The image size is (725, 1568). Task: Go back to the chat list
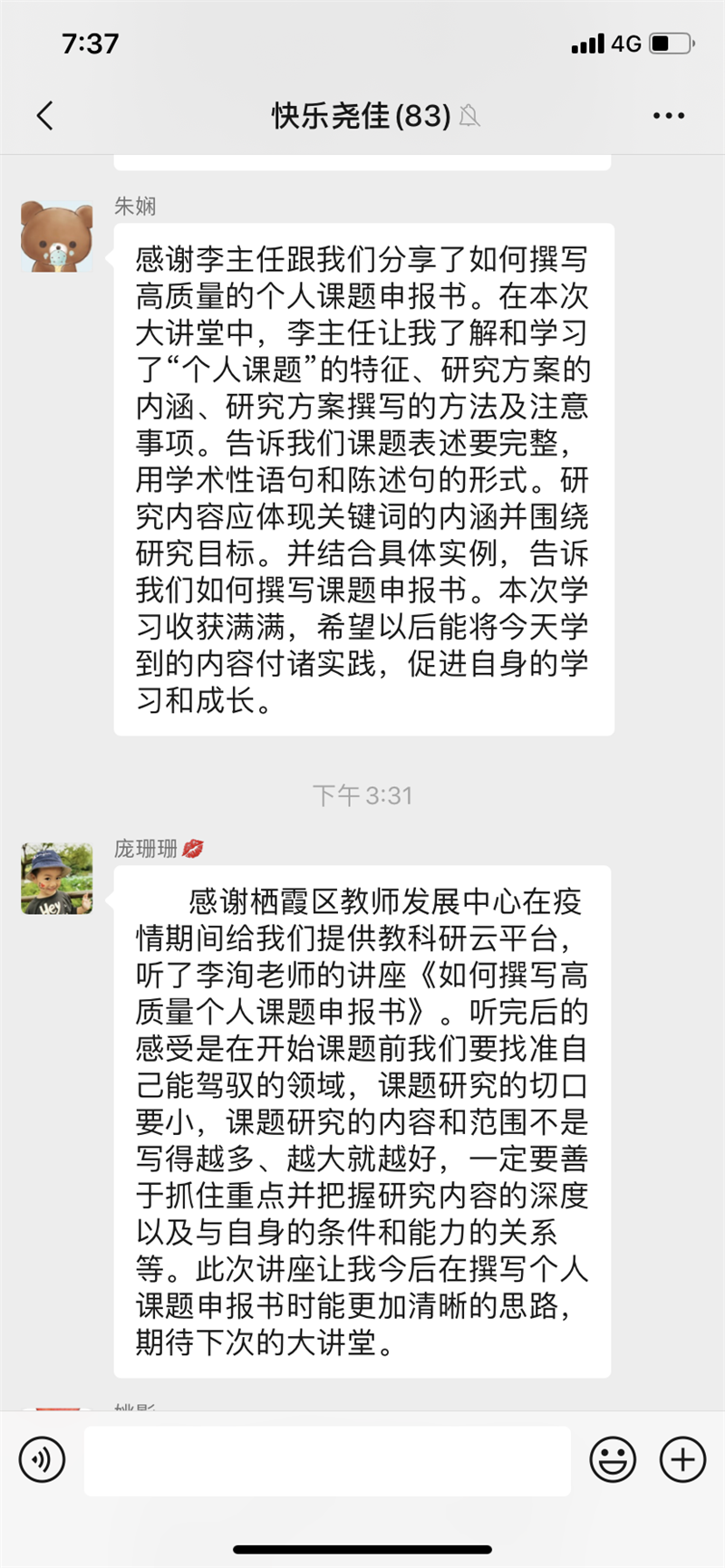tap(45, 116)
